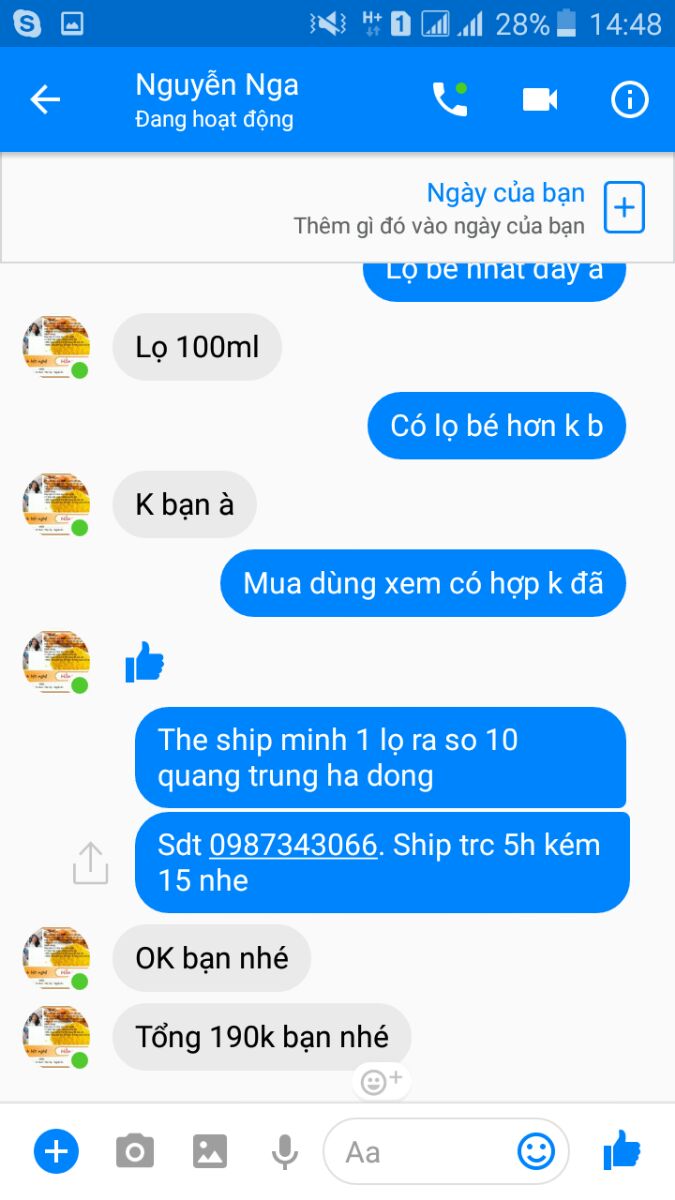Image resolution: width=675 pixels, height=1200 pixels.
Task: Open the emoji picker in the input
Action: click(536, 1152)
